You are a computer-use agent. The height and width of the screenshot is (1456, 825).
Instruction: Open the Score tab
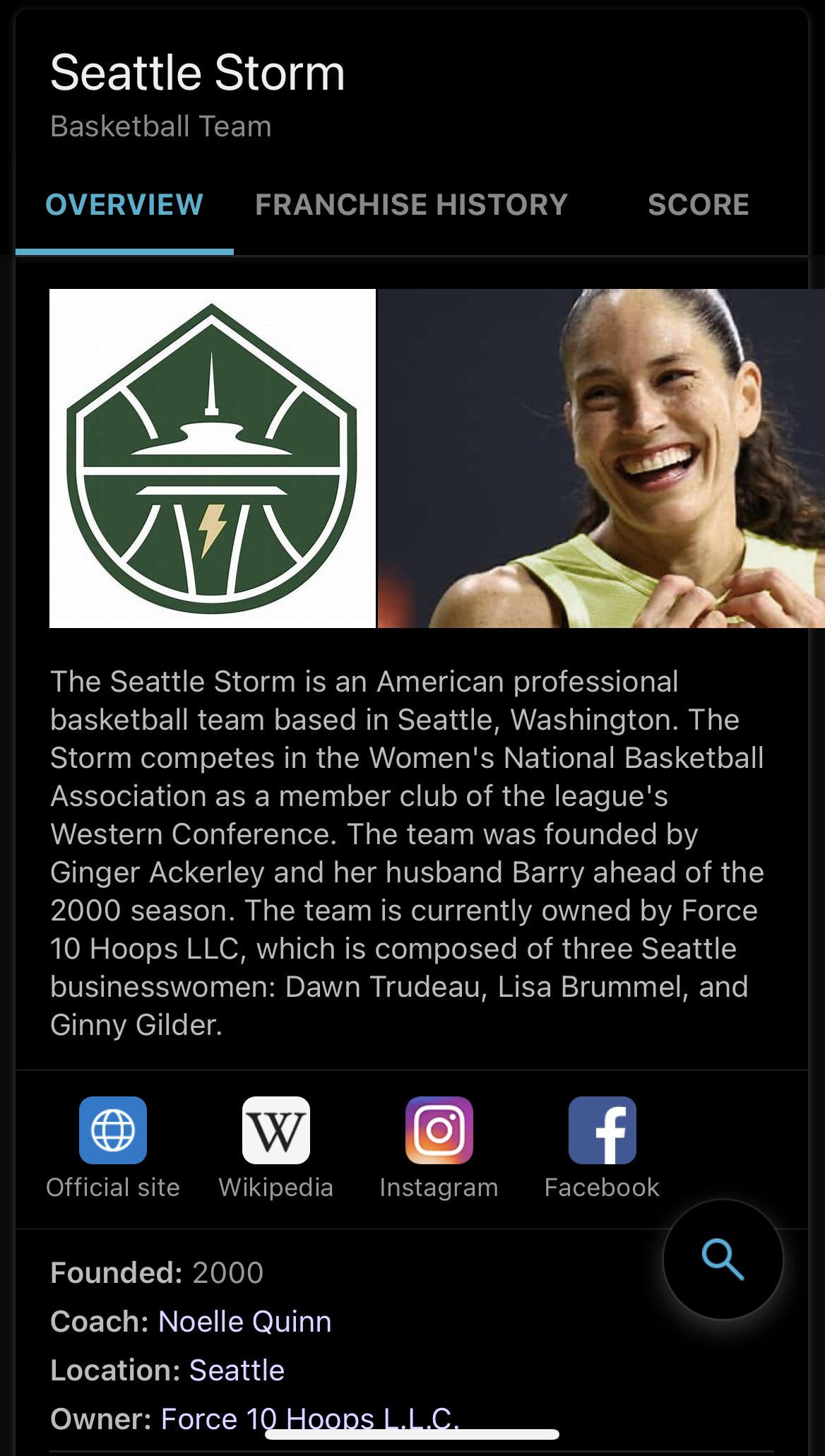coord(698,205)
